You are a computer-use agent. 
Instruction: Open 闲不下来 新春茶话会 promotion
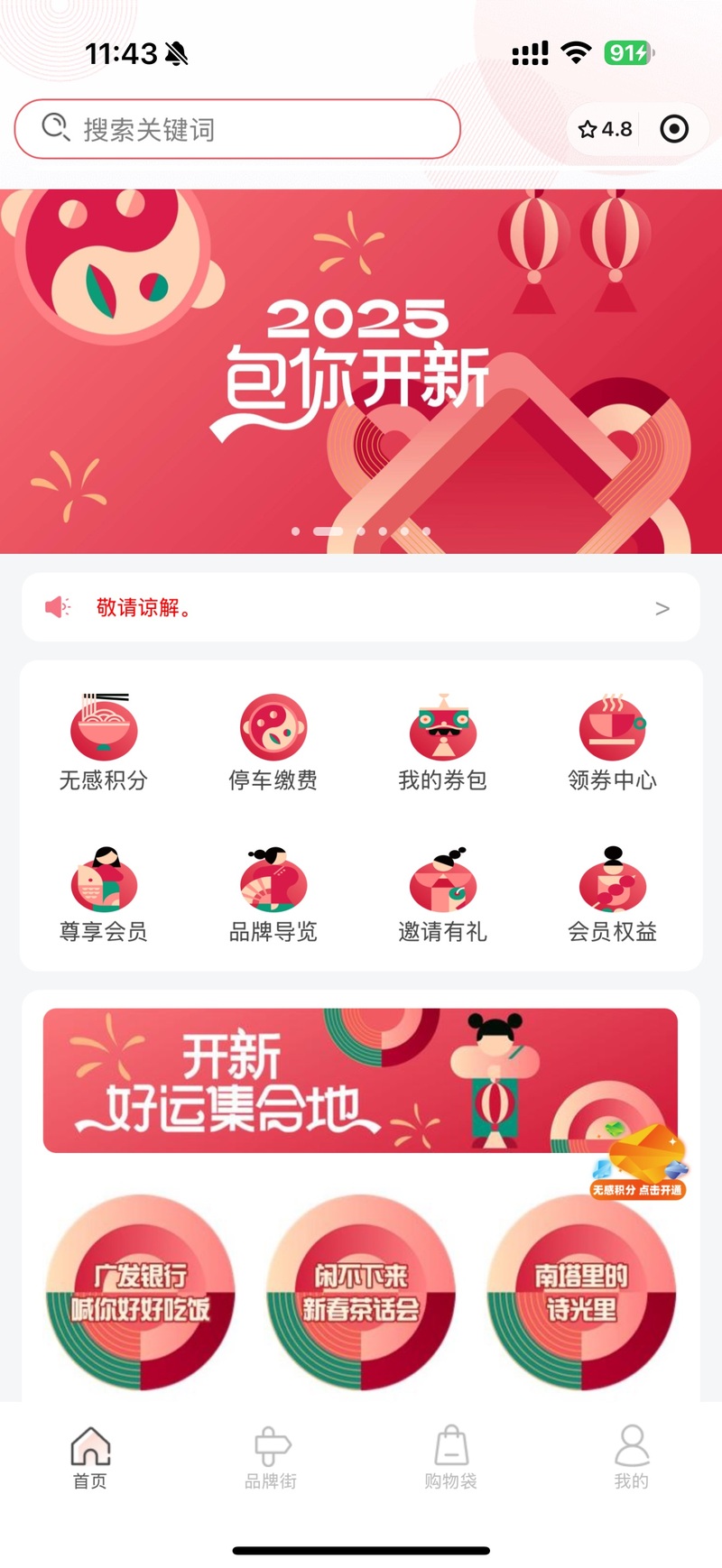click(361, 1294)
